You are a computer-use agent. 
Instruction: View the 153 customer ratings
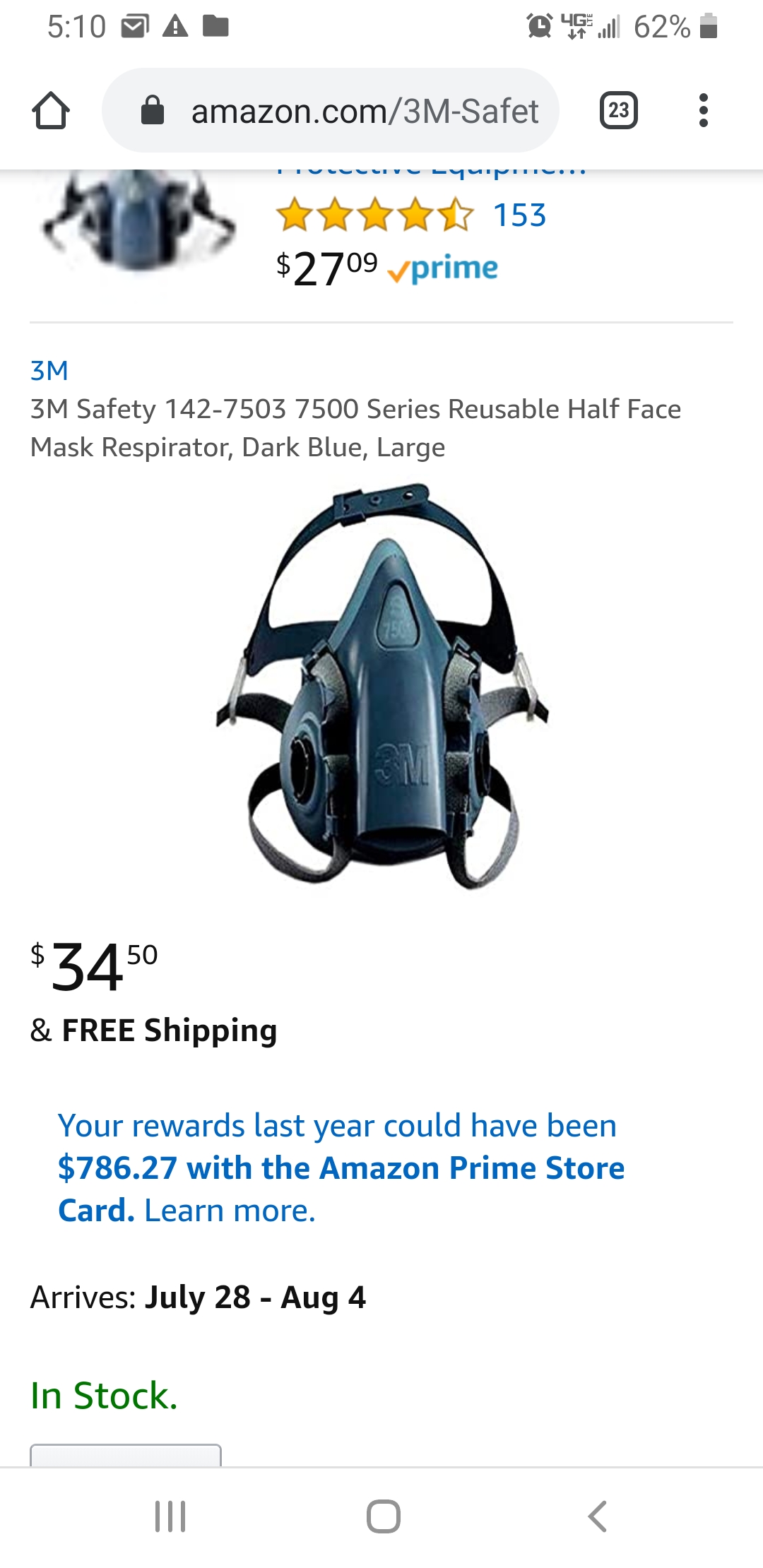[x=519, y=215]
